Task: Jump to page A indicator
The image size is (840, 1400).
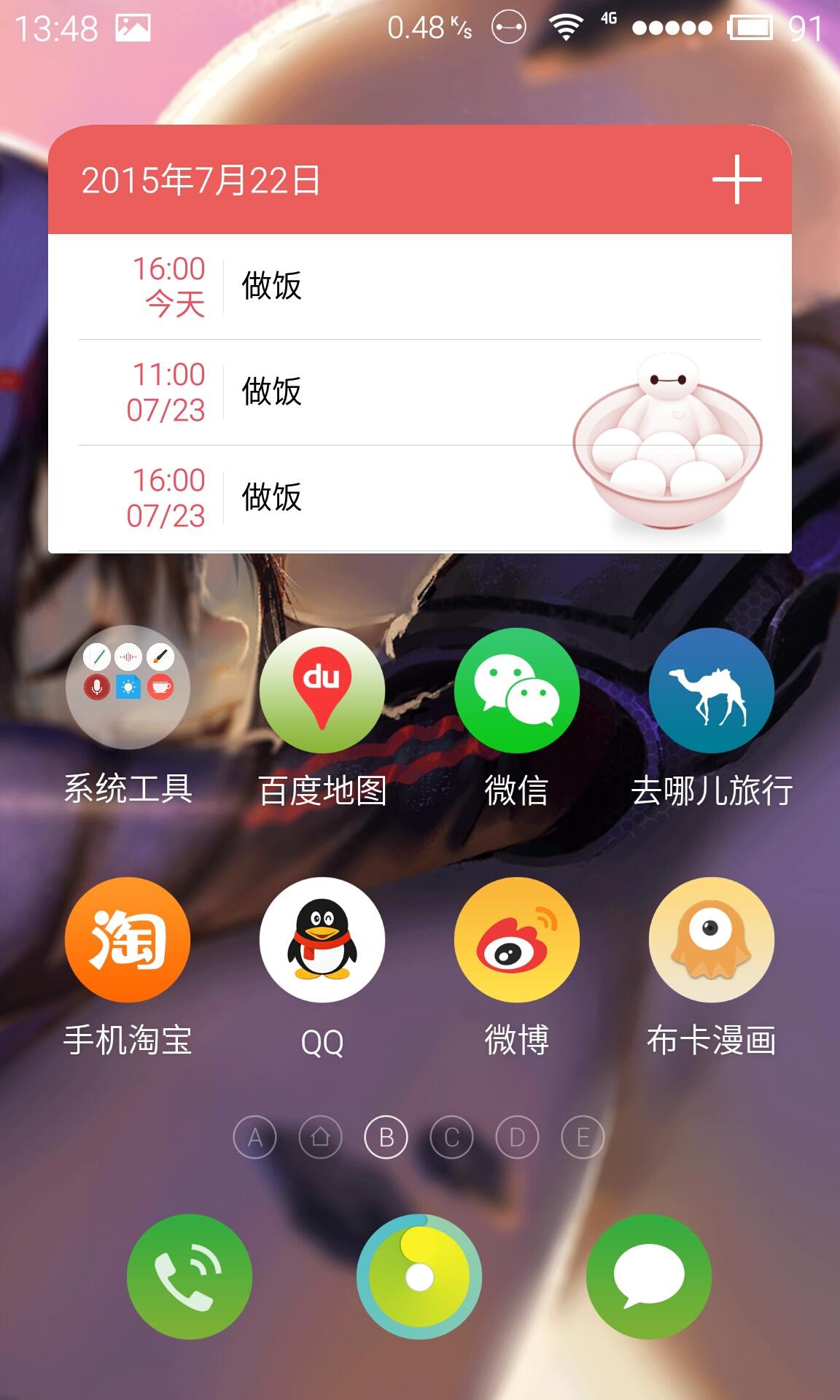Action: coord(254,1137)
